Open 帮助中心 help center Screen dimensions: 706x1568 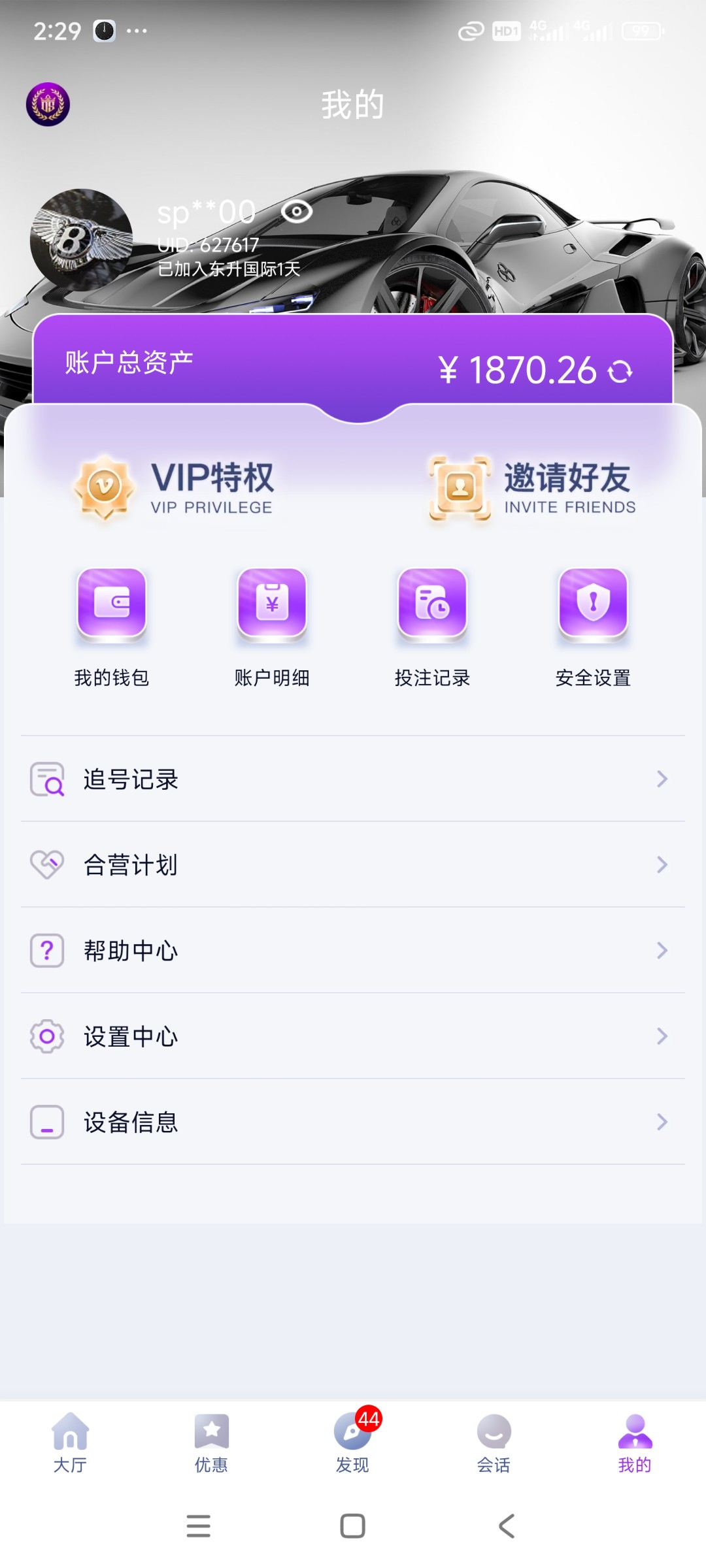[x=353, y=950]
